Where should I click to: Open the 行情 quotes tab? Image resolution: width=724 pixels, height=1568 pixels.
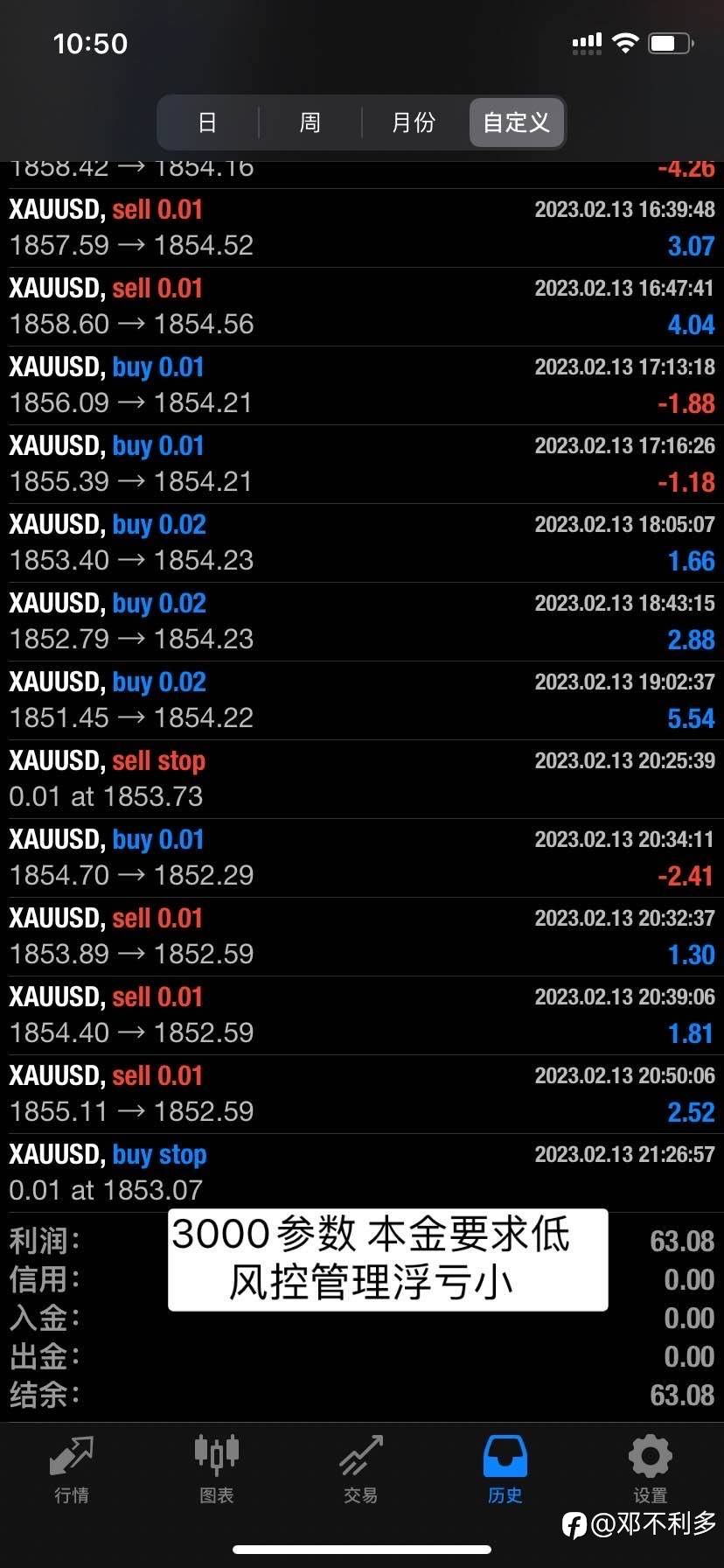(72, 1469)
